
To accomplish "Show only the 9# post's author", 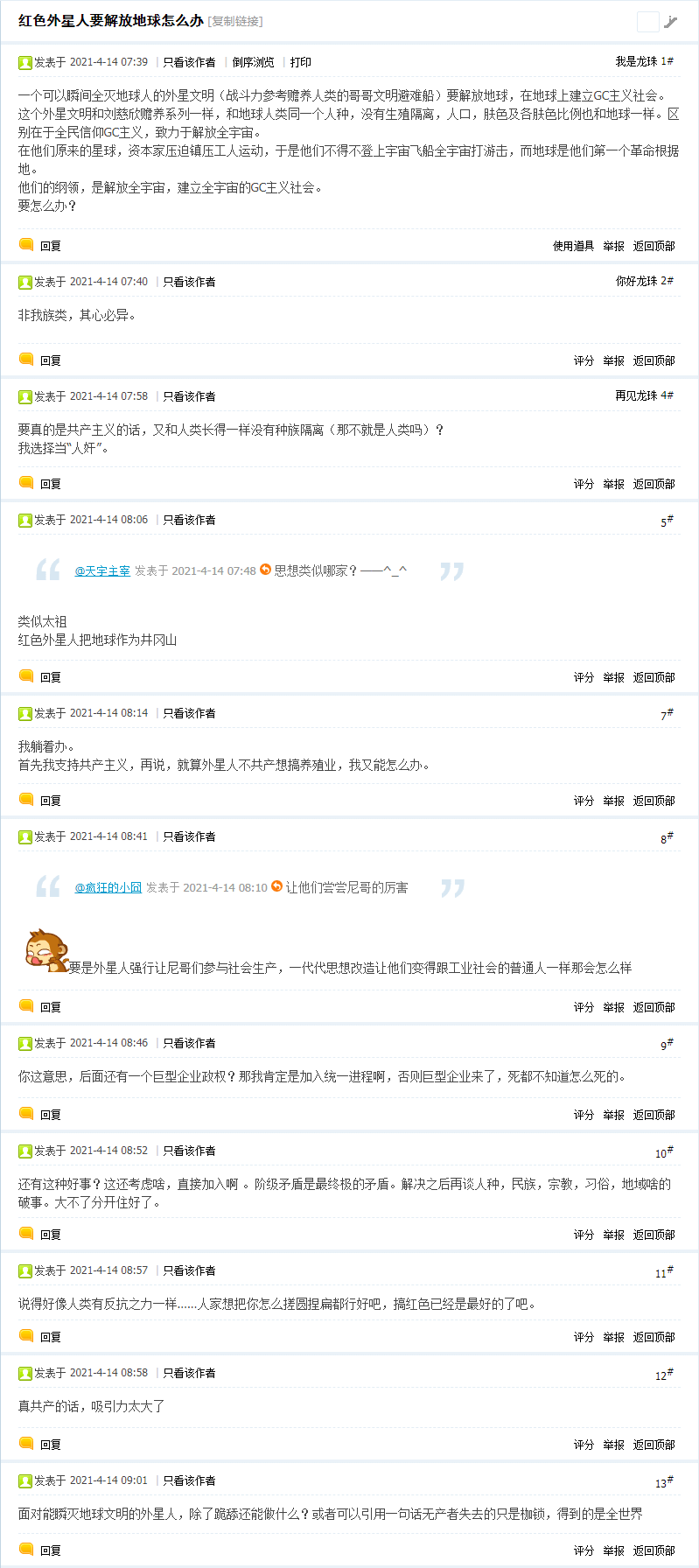I will coord(189,1043).
